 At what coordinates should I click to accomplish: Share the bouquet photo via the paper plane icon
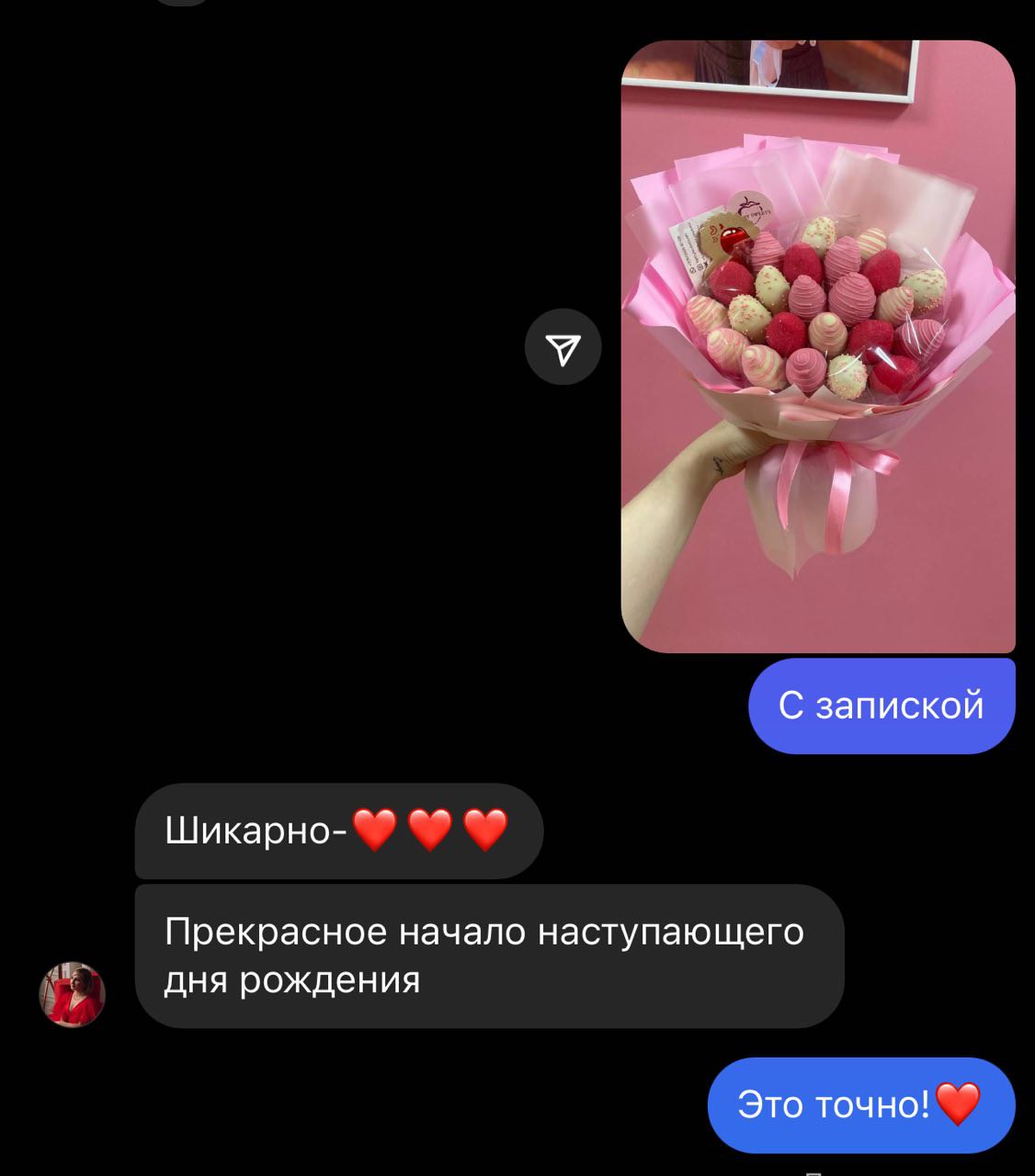pos(563,347)
